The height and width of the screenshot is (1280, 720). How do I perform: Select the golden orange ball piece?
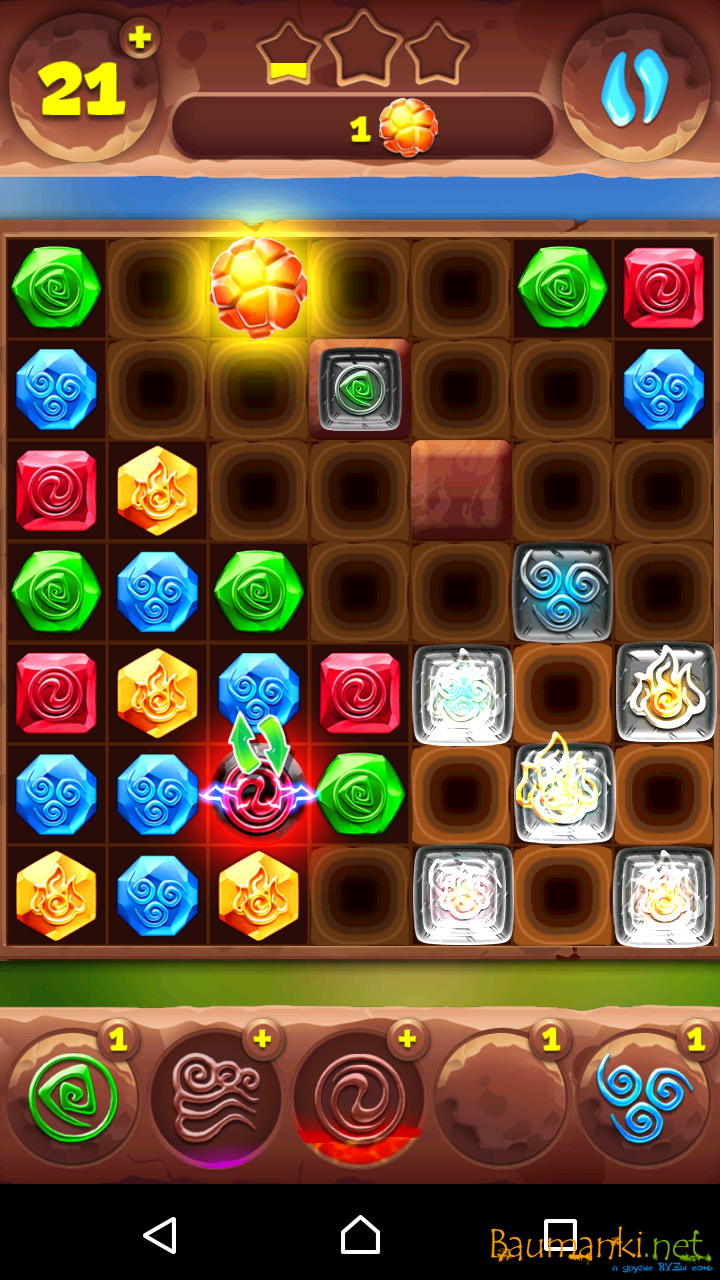point(259,286)
